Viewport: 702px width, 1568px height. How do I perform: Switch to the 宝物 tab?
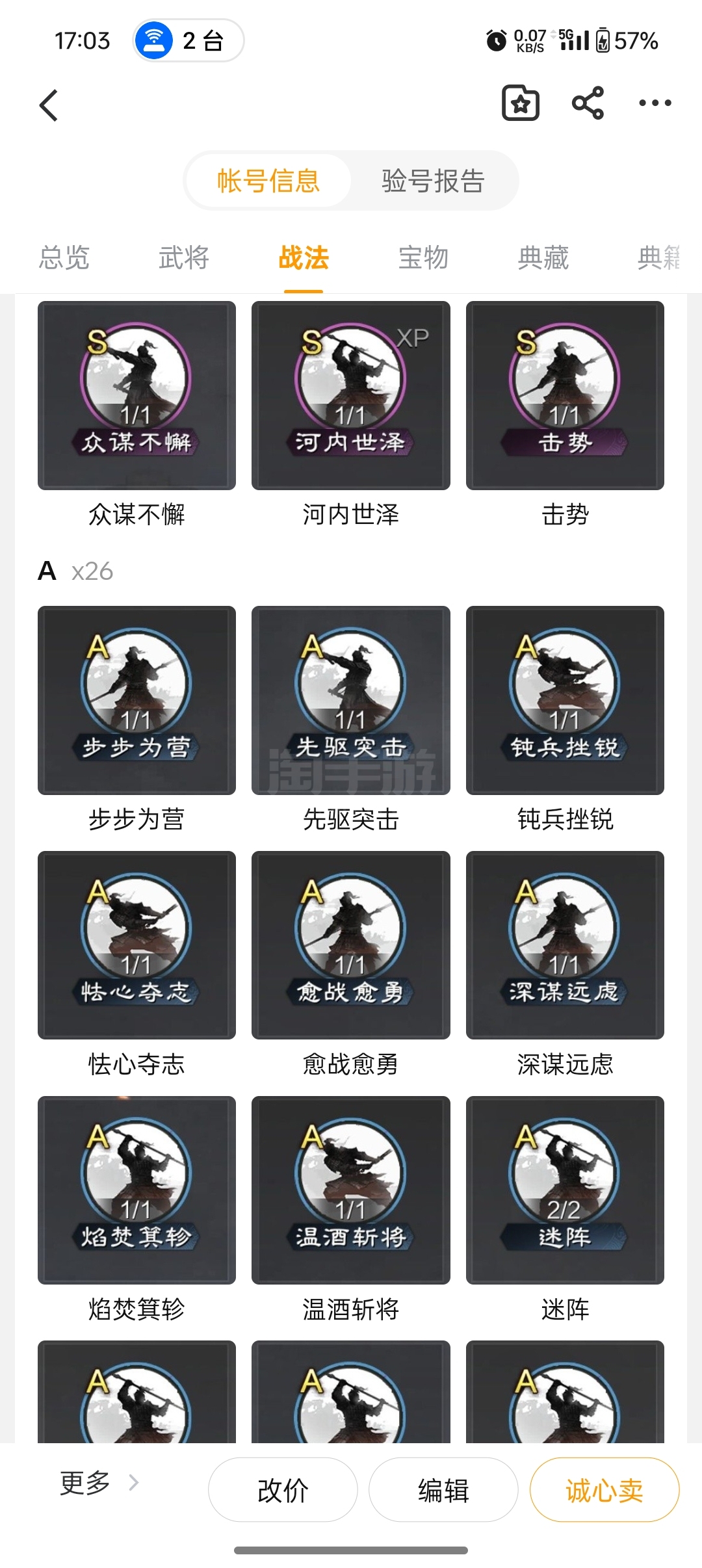click(423, 258)
